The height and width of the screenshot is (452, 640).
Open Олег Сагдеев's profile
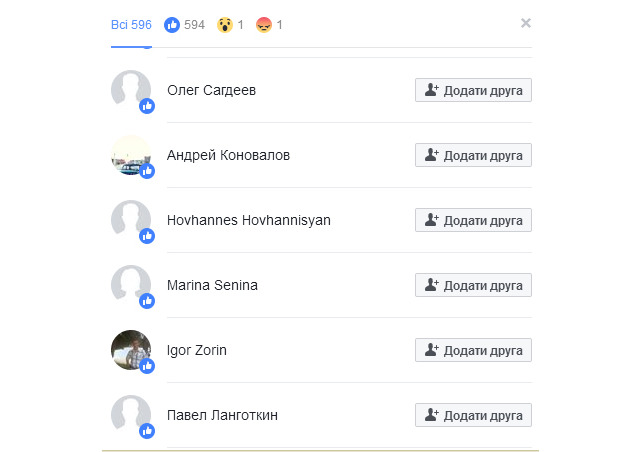pyautogui.click(x=211, y=90)
